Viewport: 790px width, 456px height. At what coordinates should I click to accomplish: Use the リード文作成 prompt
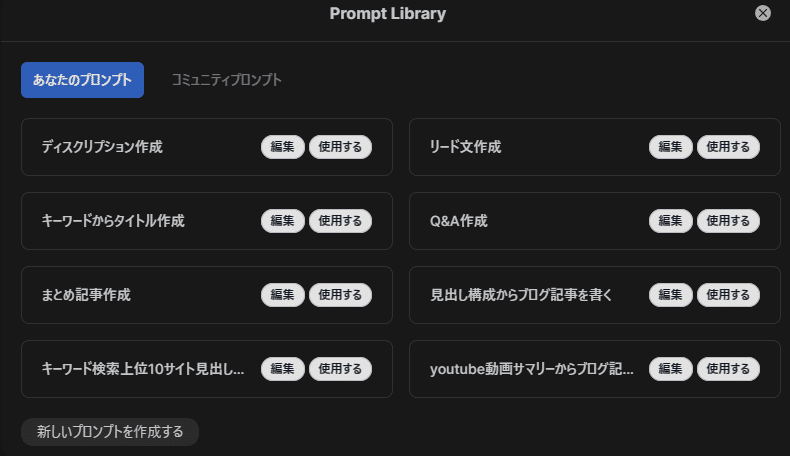click(728, 147)
